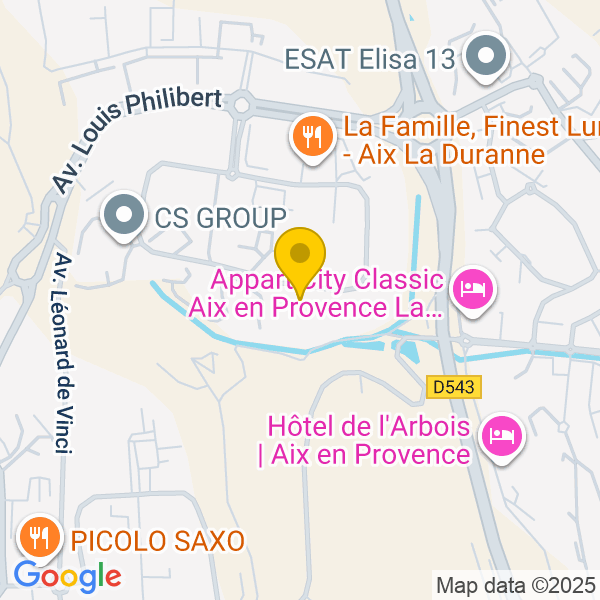The width and height of the screenshot is (600, 600).
Task: Select the Hôtel de l'Arbois marker
Action: point(500,436)
